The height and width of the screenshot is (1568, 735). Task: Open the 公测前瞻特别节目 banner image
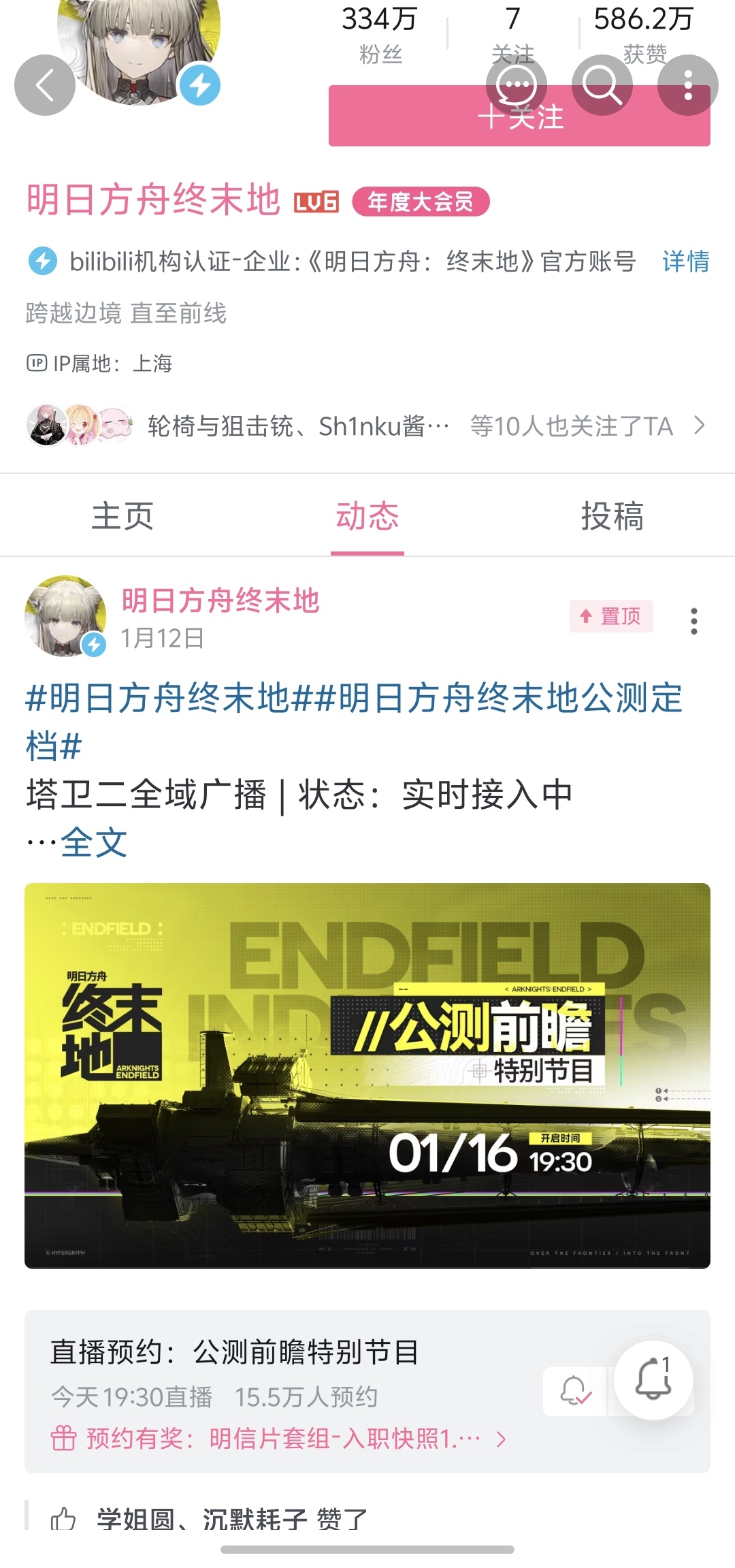click(367, 1076)
